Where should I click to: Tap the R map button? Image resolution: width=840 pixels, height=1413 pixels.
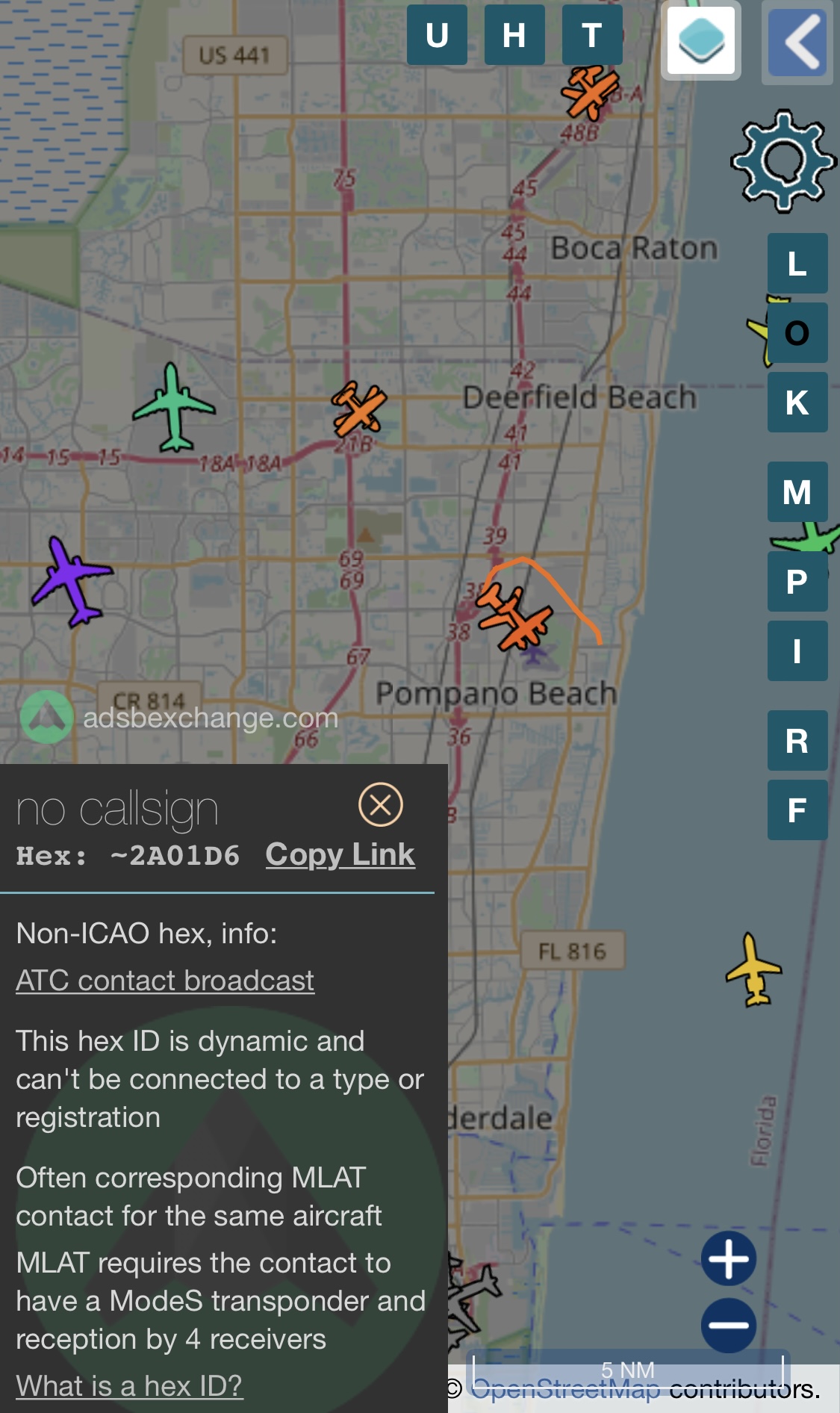(x=797, y=740)
